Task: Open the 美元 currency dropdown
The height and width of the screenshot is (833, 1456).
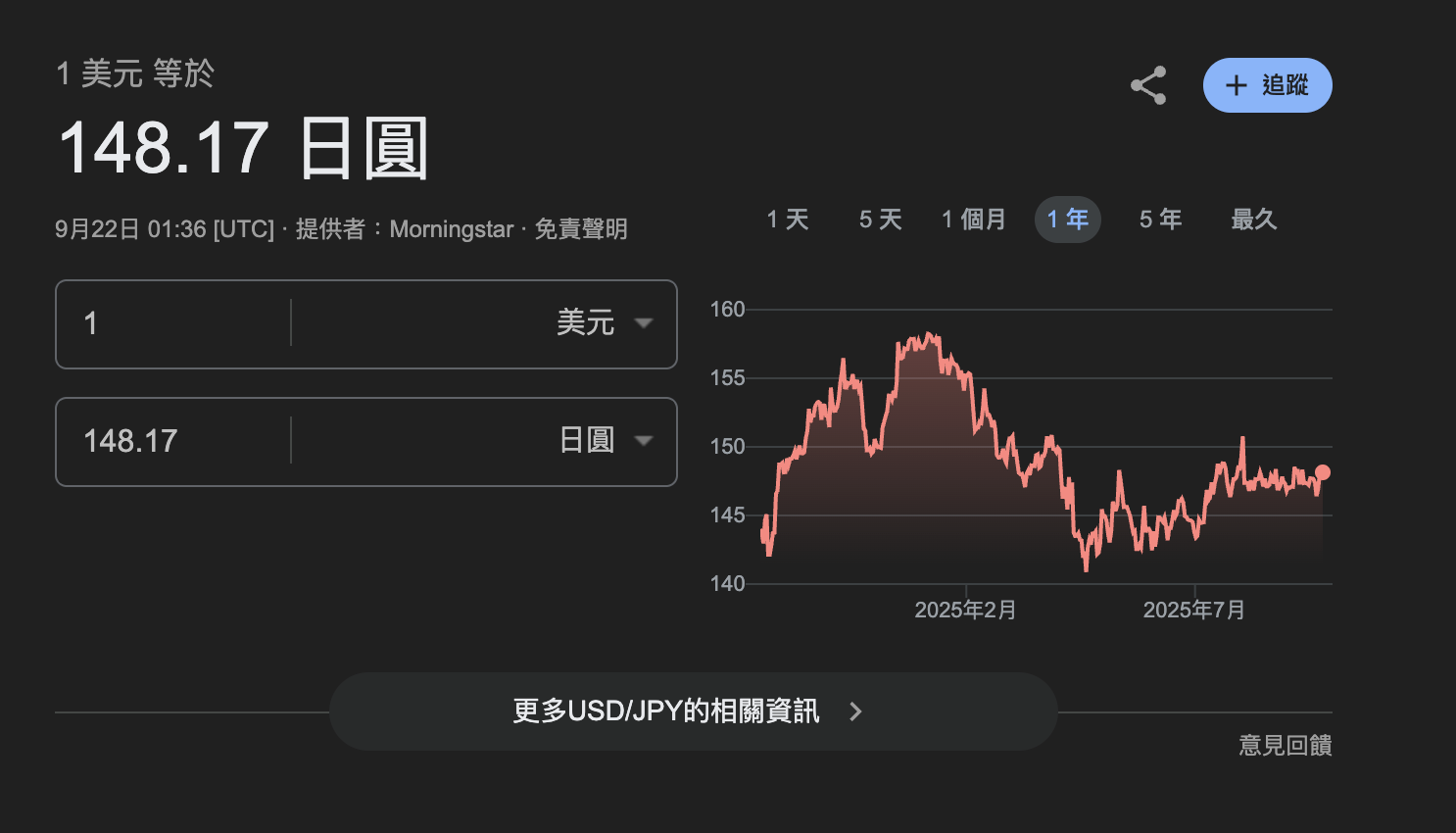Action: 602,323
